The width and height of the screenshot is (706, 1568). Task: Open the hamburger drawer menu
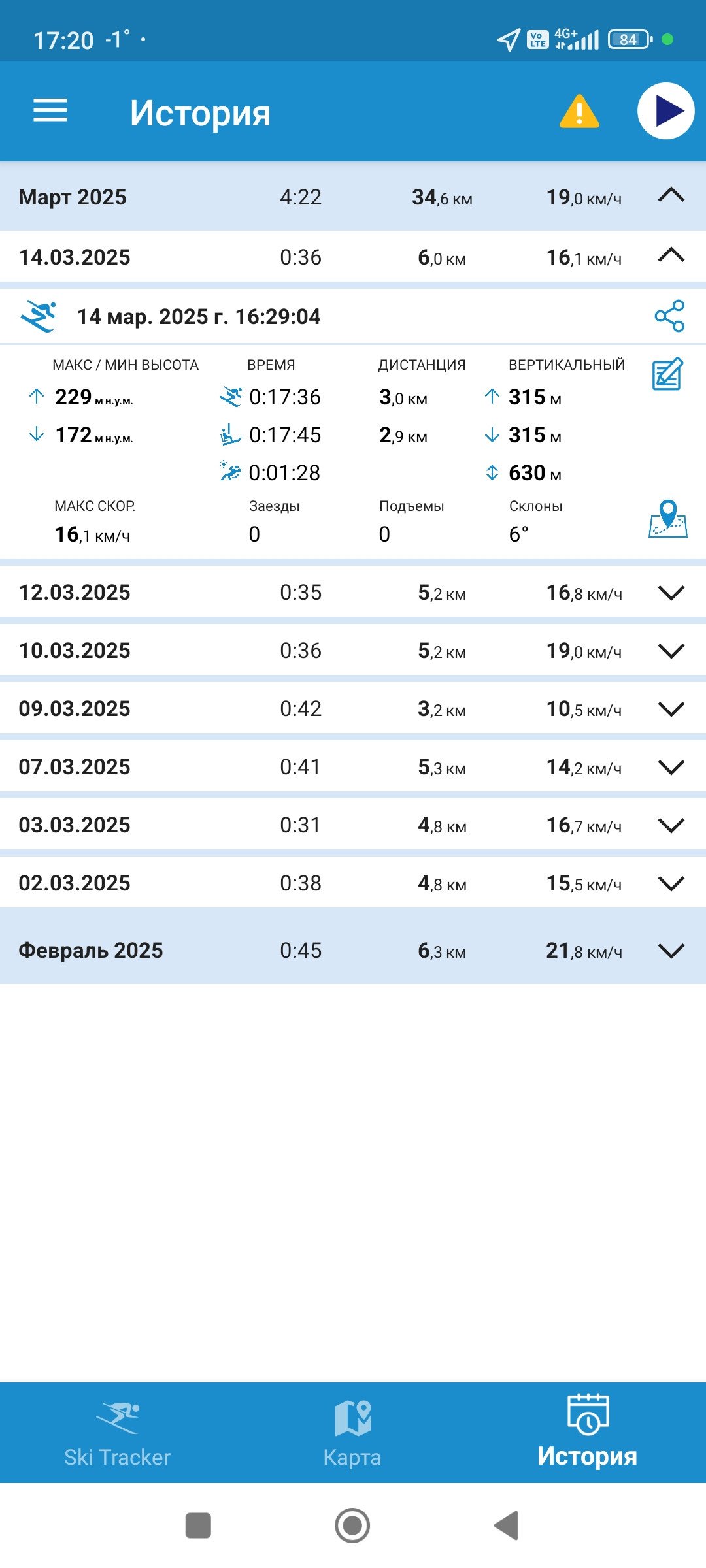(x=50, y=110)
